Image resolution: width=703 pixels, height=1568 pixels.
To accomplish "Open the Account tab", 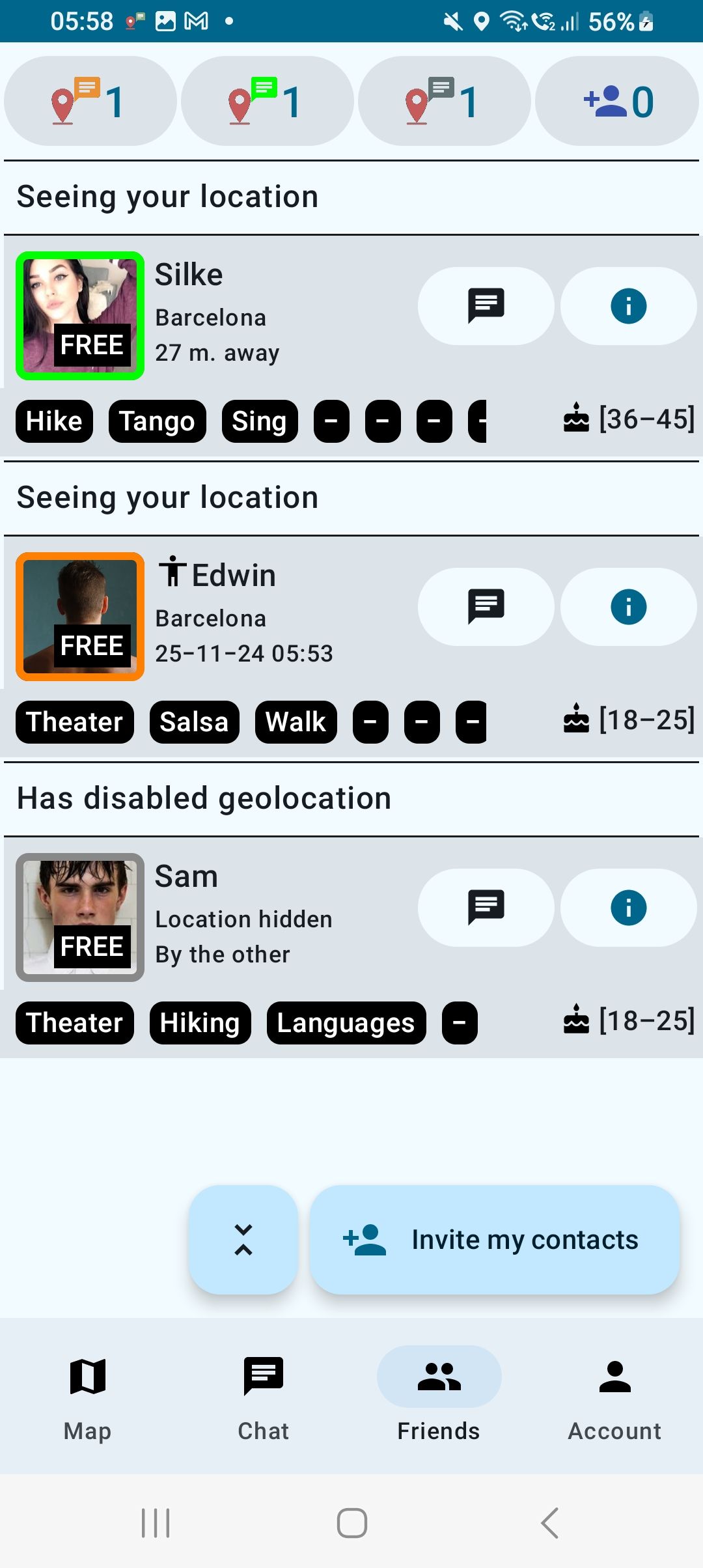I will pos(615,1395).
